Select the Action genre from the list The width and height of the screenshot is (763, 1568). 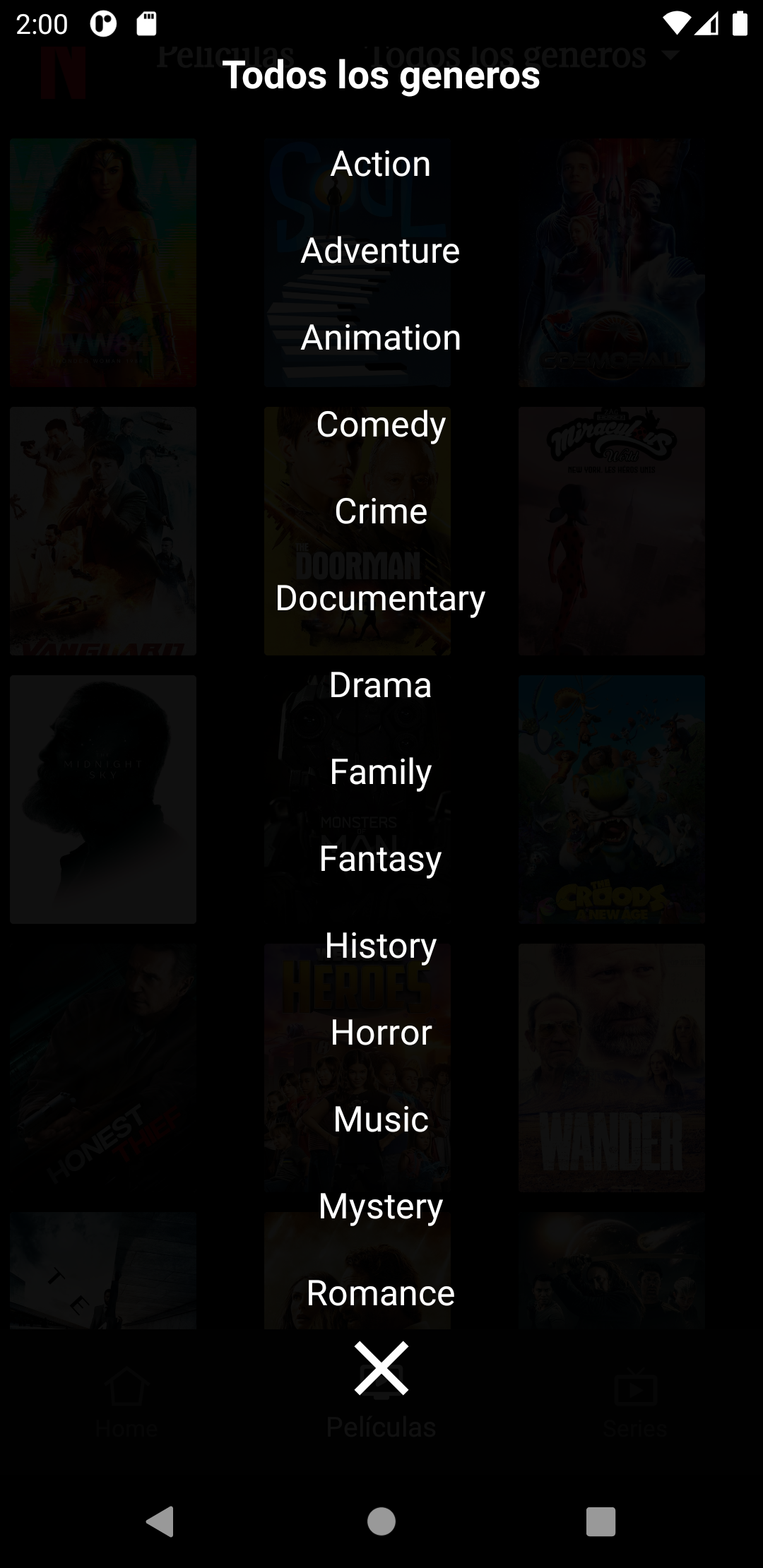point(380,162)
